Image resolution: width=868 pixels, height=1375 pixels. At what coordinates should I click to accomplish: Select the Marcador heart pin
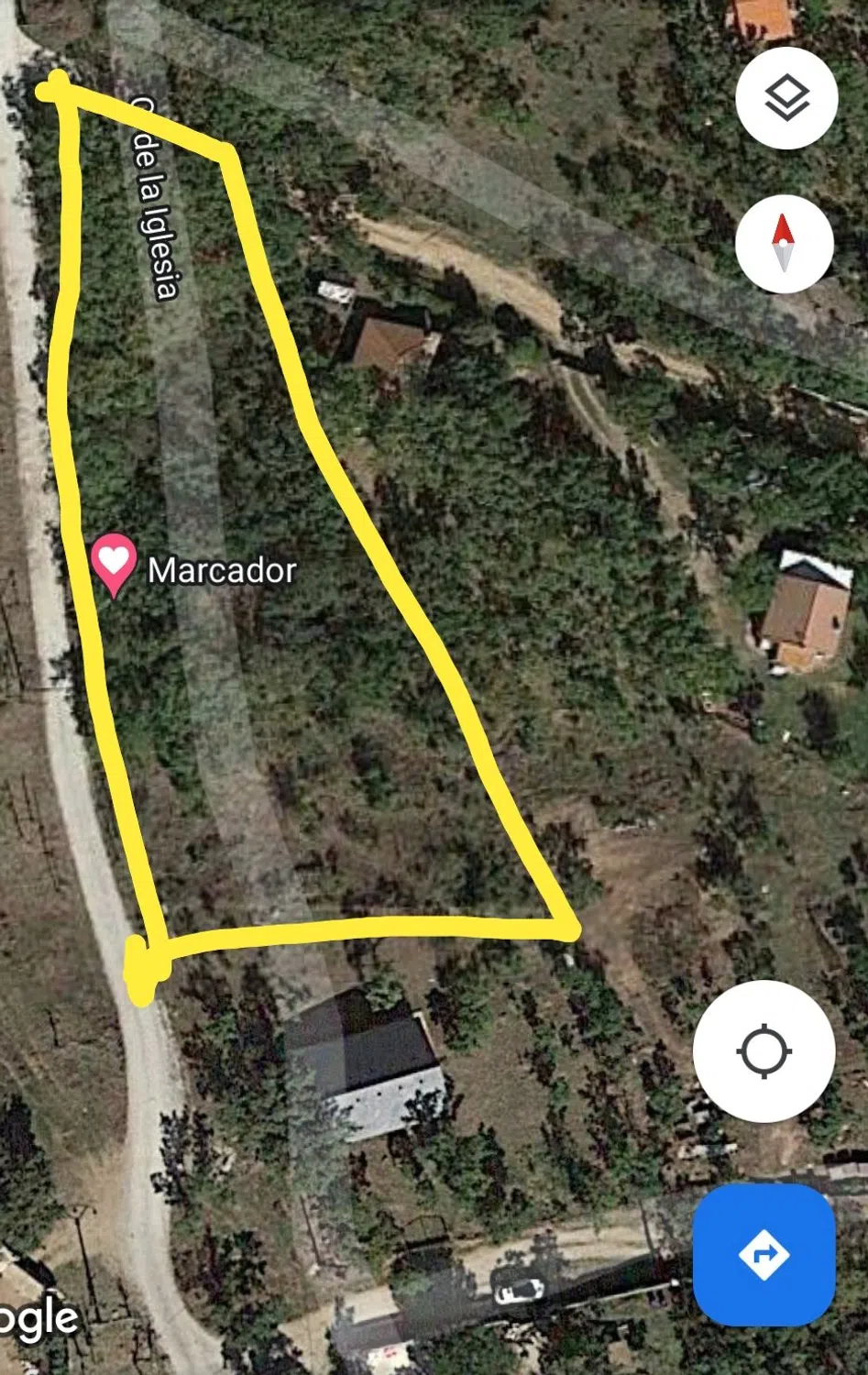tap(114, 562)
